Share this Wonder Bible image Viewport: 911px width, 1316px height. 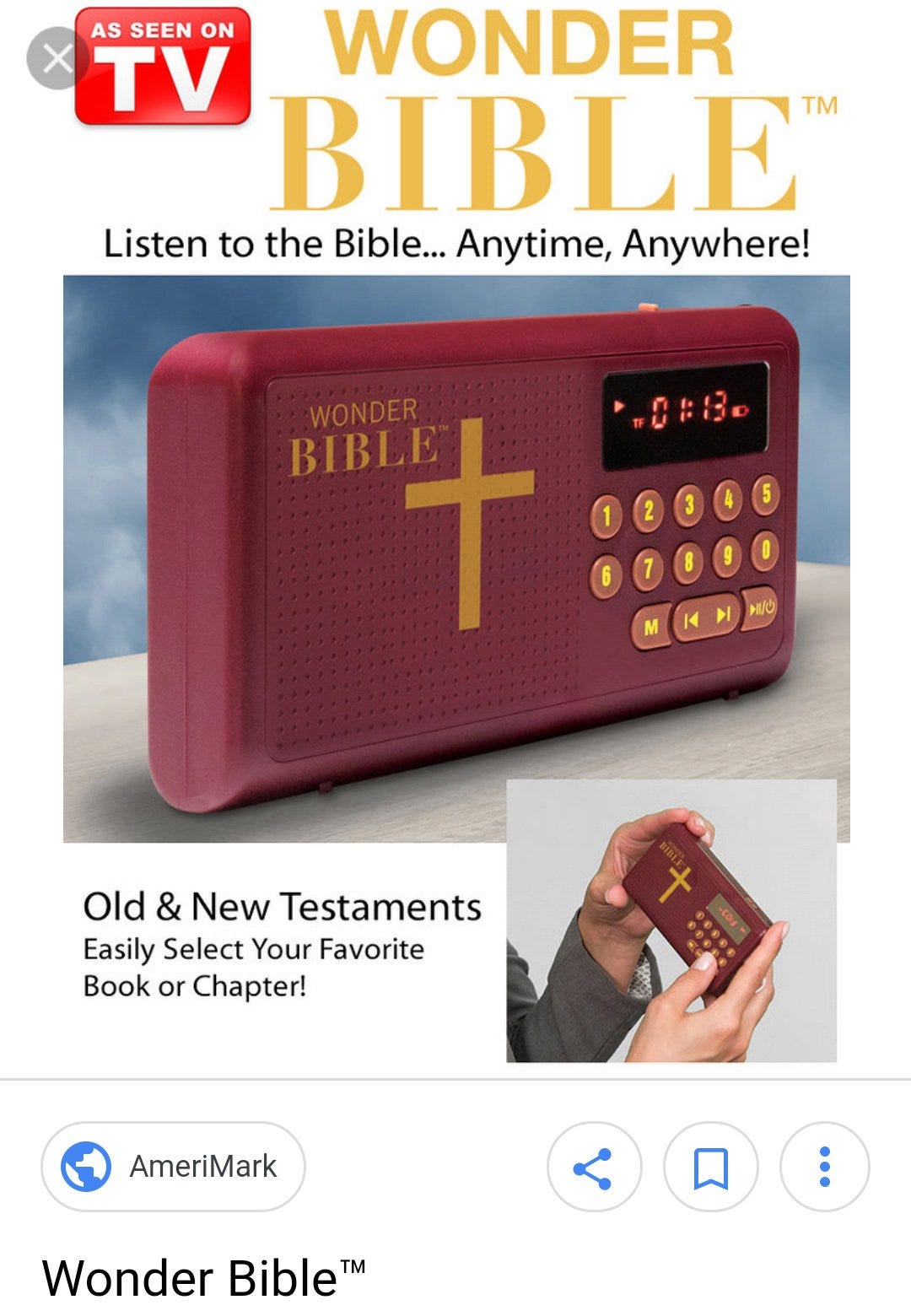coord(594,1168)
